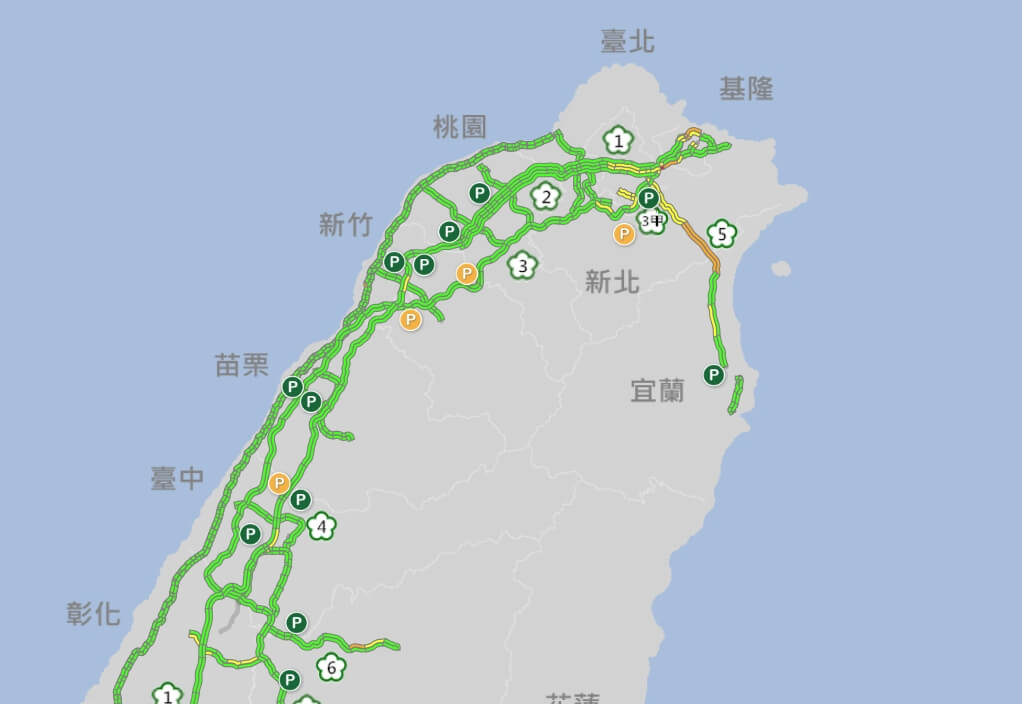Open the Highway 4 shield marker near 臺中

tap(321, 525)
